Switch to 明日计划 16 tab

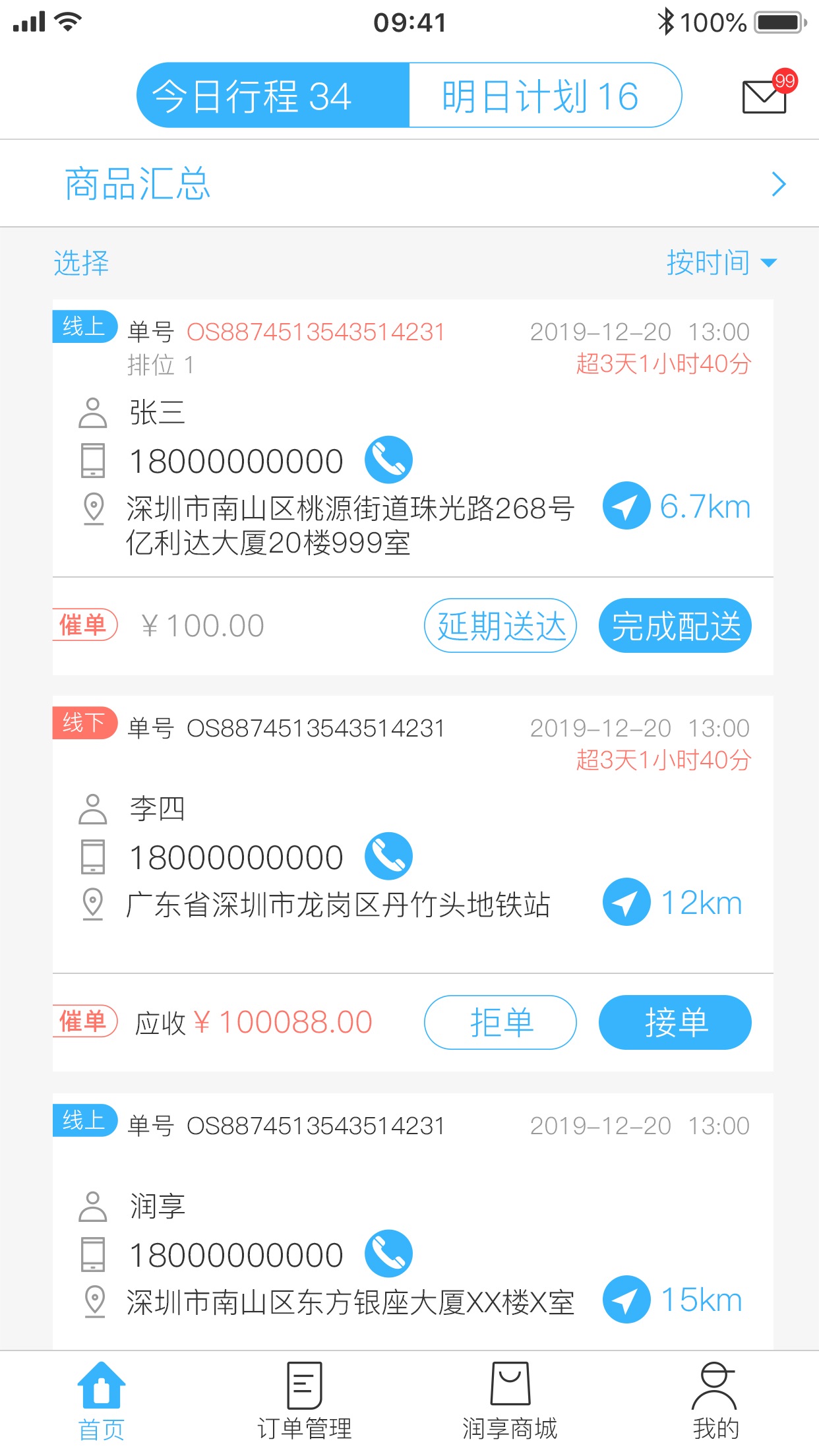click(x=545, y=96)
